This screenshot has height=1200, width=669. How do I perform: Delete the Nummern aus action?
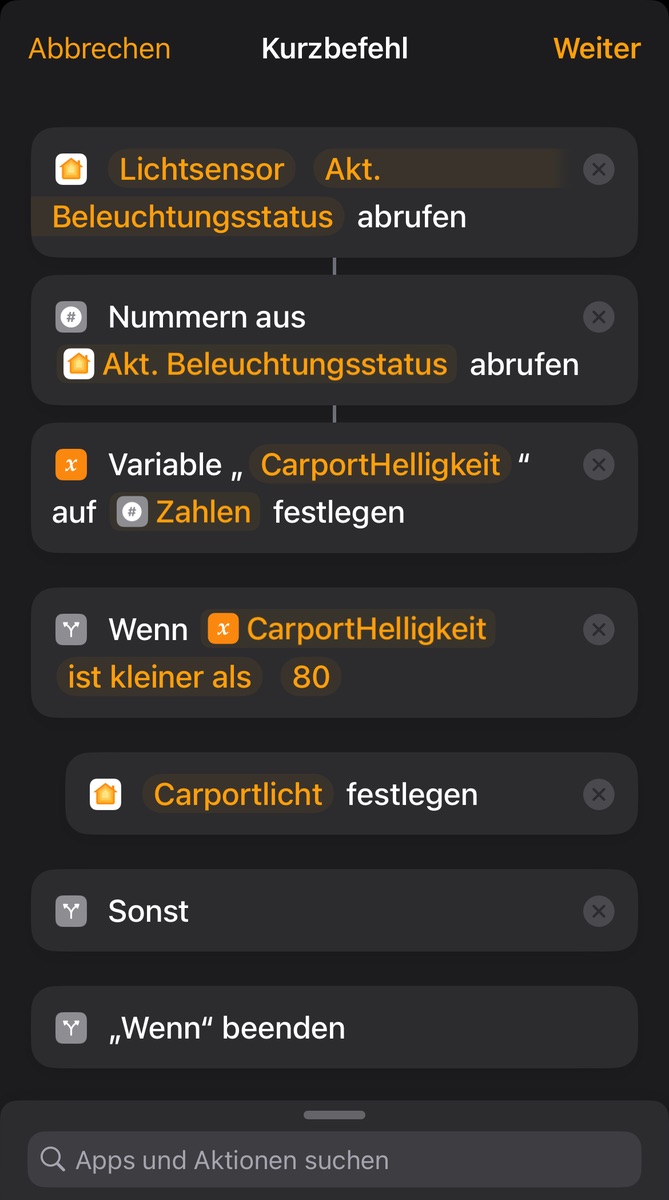[598, 318]
